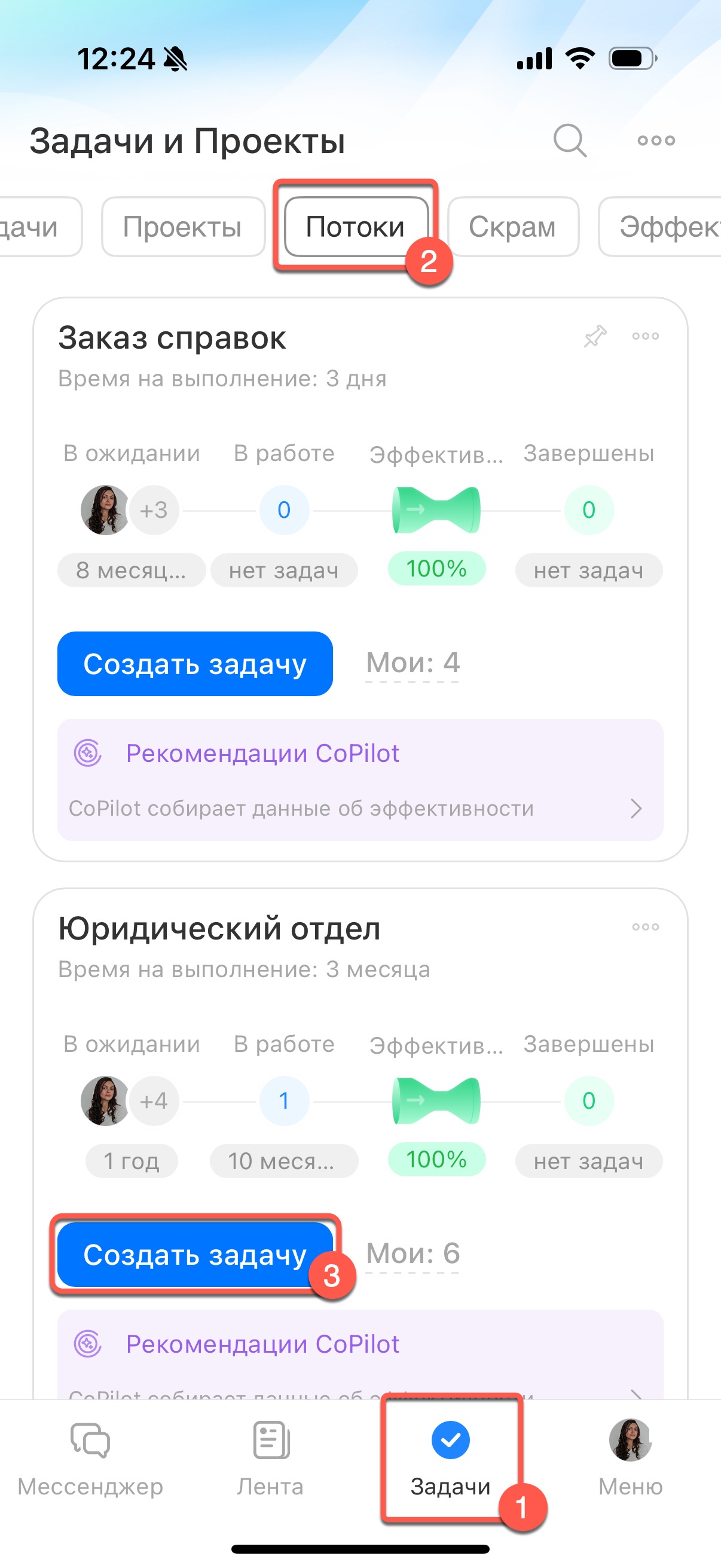
Task: Select the Потоки tab
Action: coord(355,227)
